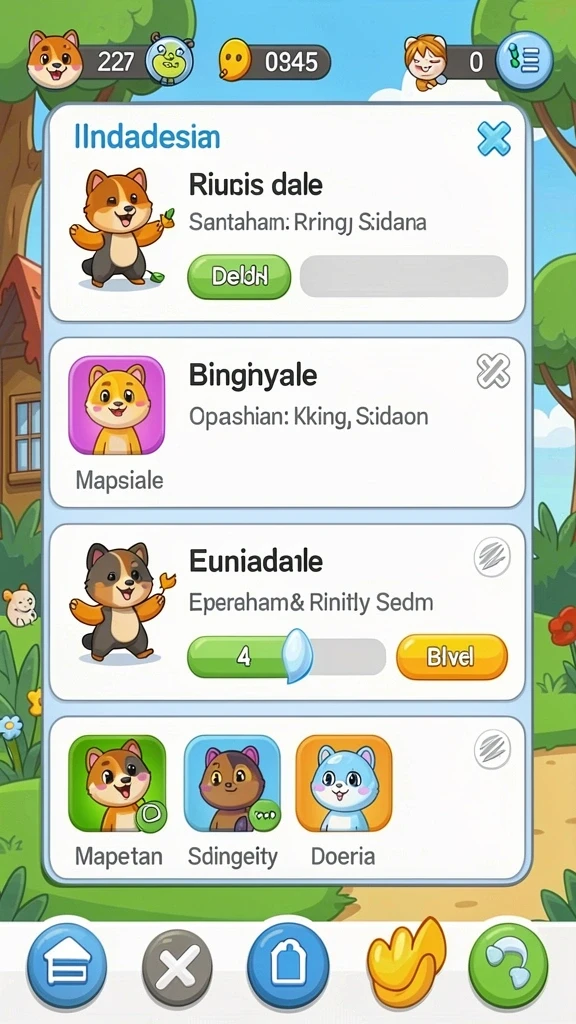The height and width of the screenshot is (1024, 576).
Task: Tap the green button in the bottom bar
Action: [x=509, y=967]
